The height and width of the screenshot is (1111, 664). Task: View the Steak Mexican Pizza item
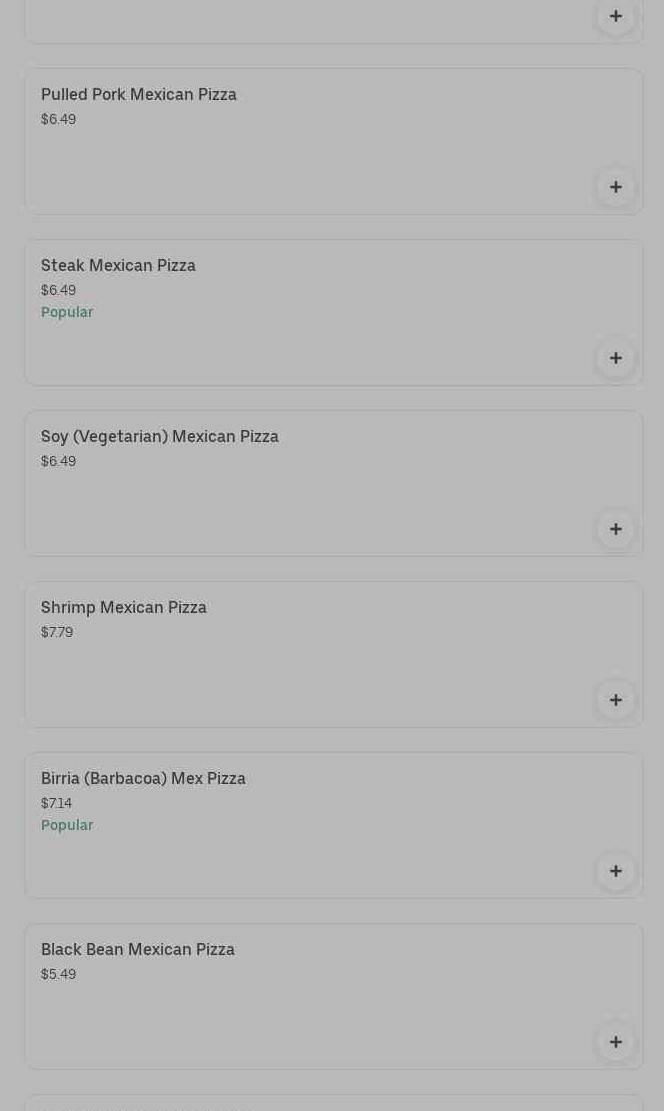(x=118, y=265)
